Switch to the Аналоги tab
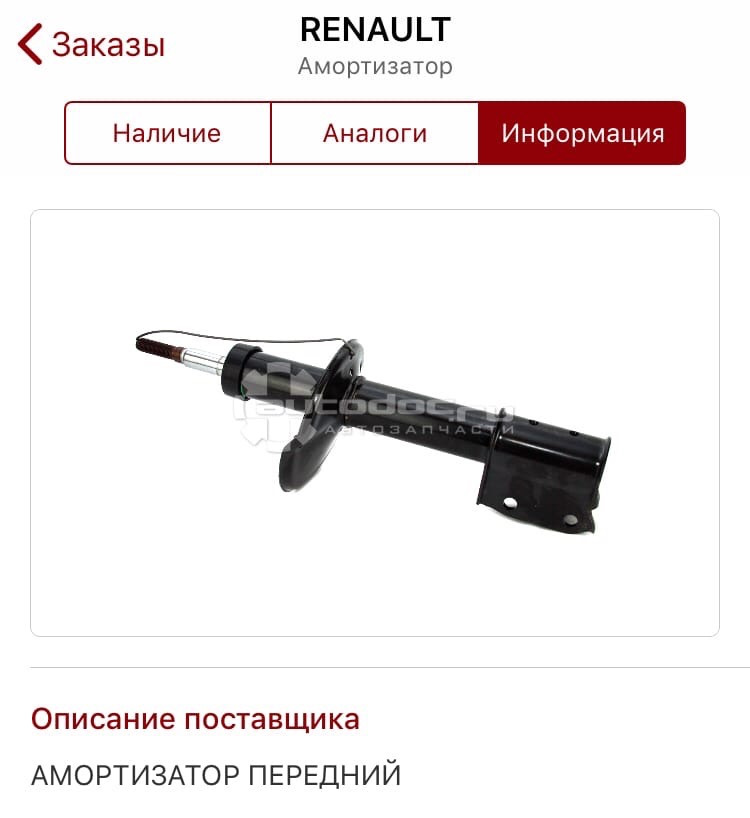 pos(374,133)
